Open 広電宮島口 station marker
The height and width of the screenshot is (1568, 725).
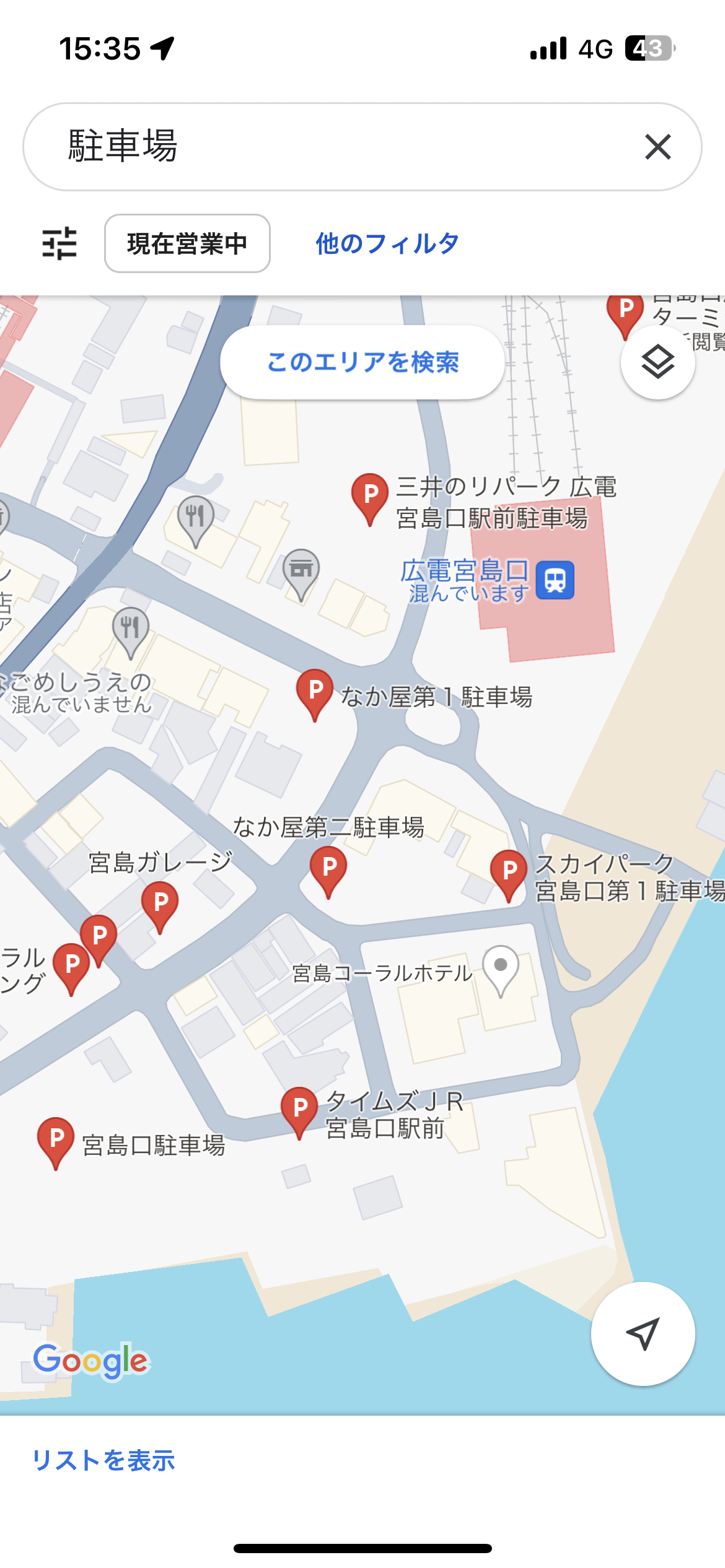coord(555,580)
